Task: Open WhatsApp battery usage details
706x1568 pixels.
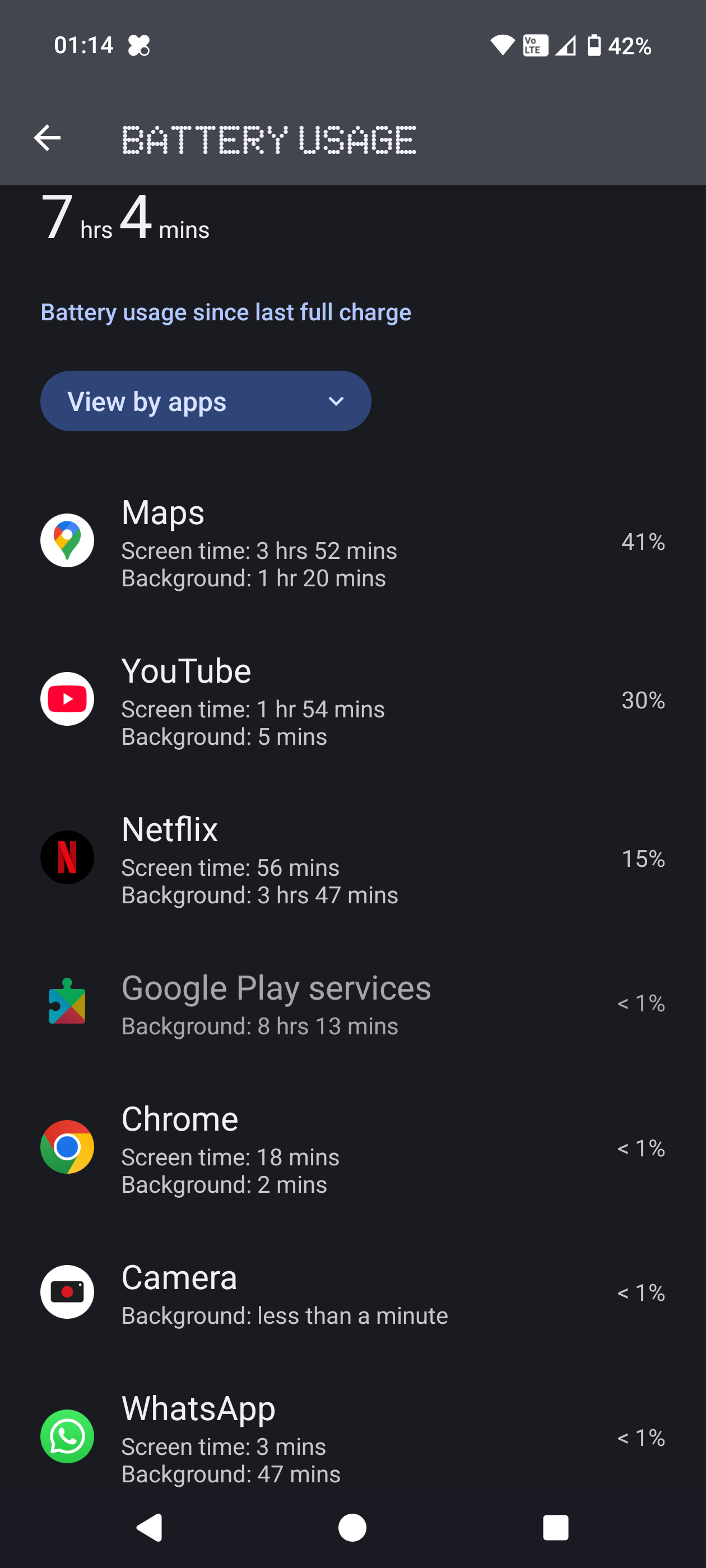Action: 352,1438
